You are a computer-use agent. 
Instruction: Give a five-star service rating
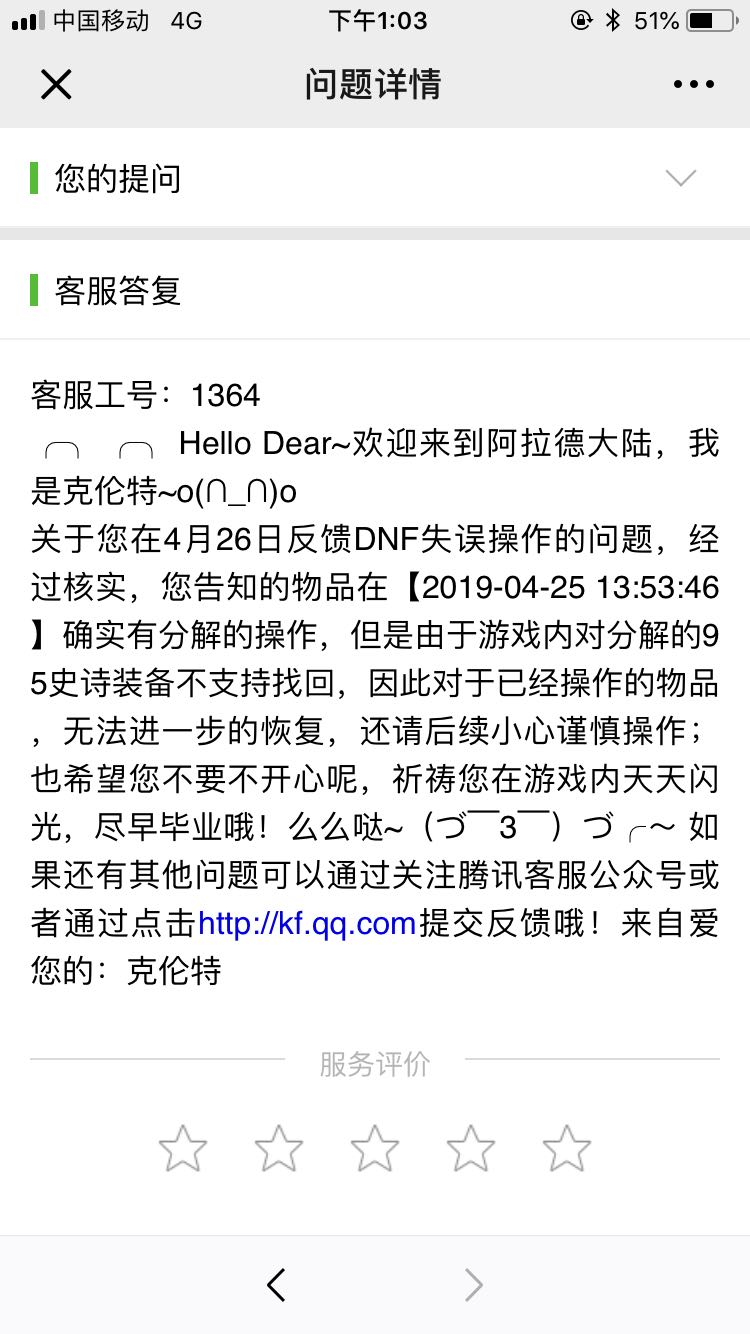click(x=567, y=1148)
